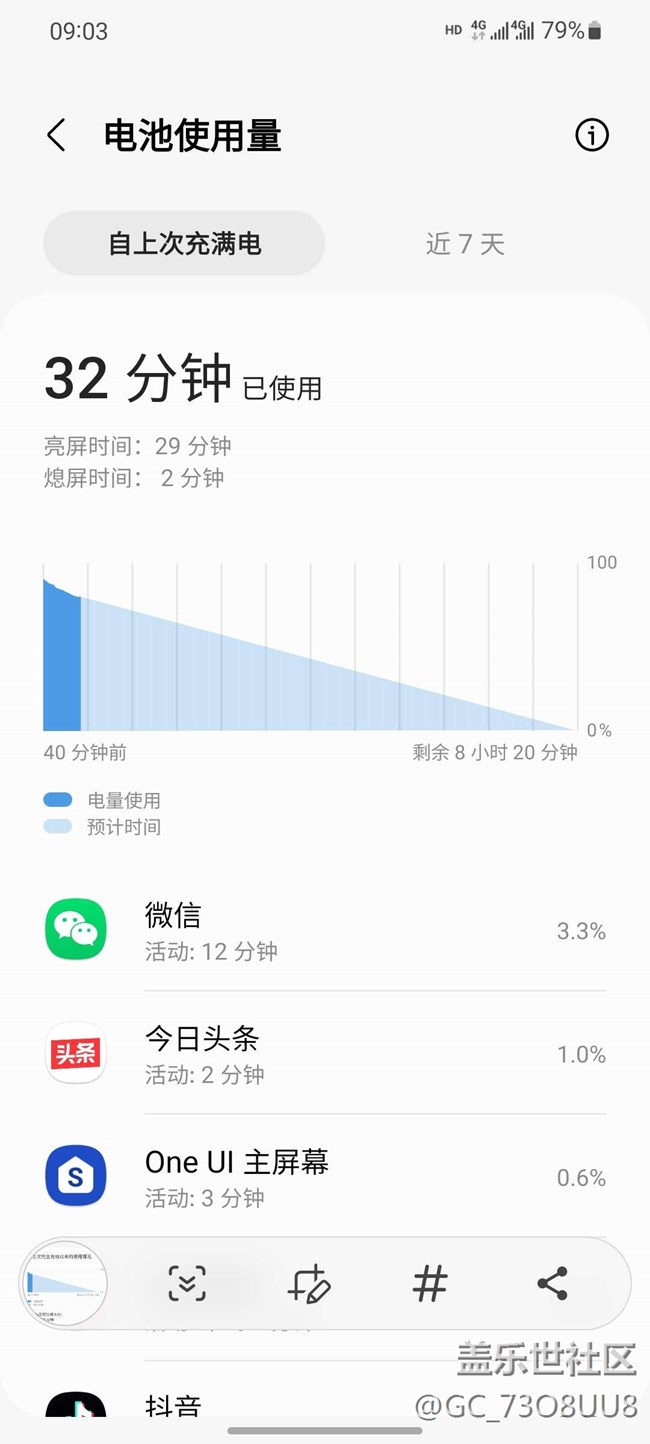
Task: Add a hashtag to the screenshot
Action: click(x=430, y=1283)
